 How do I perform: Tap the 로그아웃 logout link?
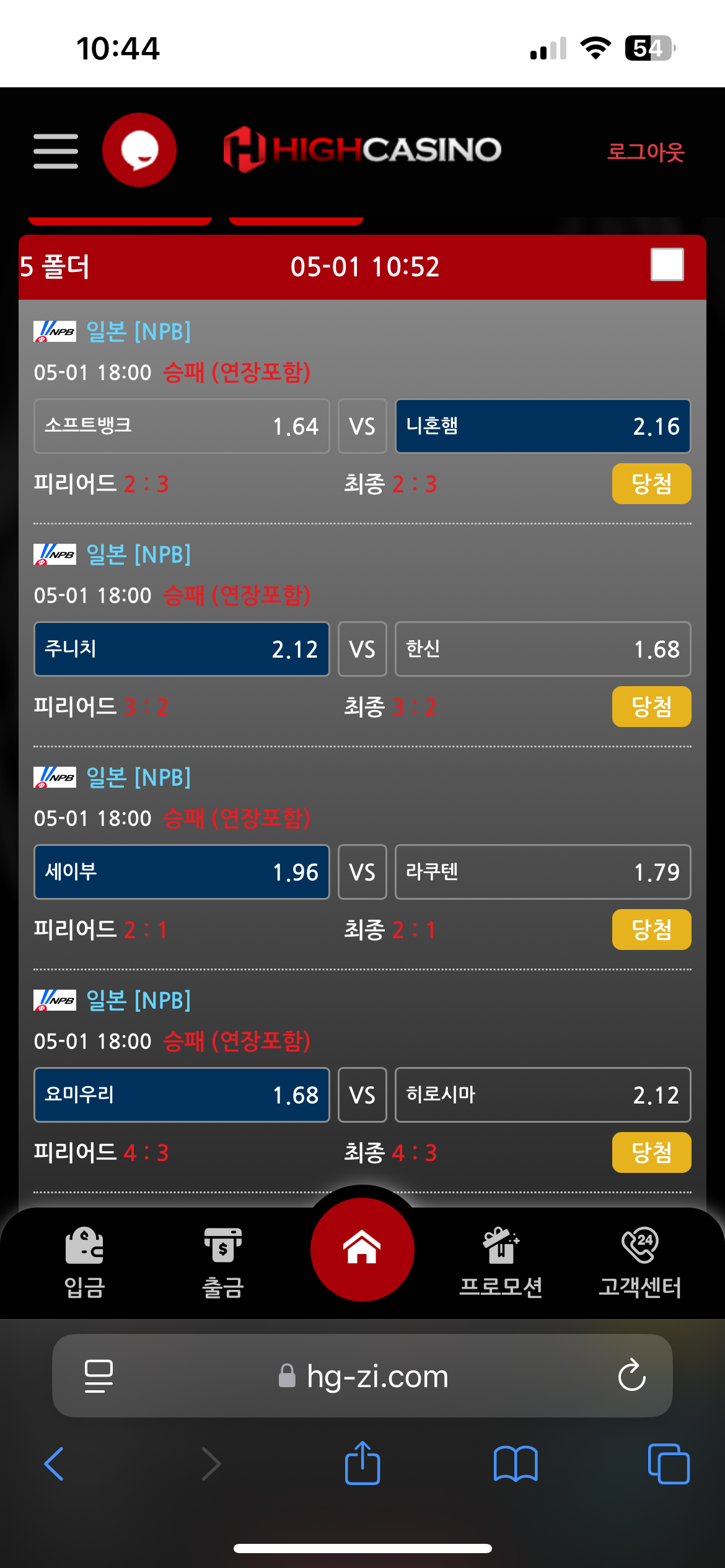645,152
